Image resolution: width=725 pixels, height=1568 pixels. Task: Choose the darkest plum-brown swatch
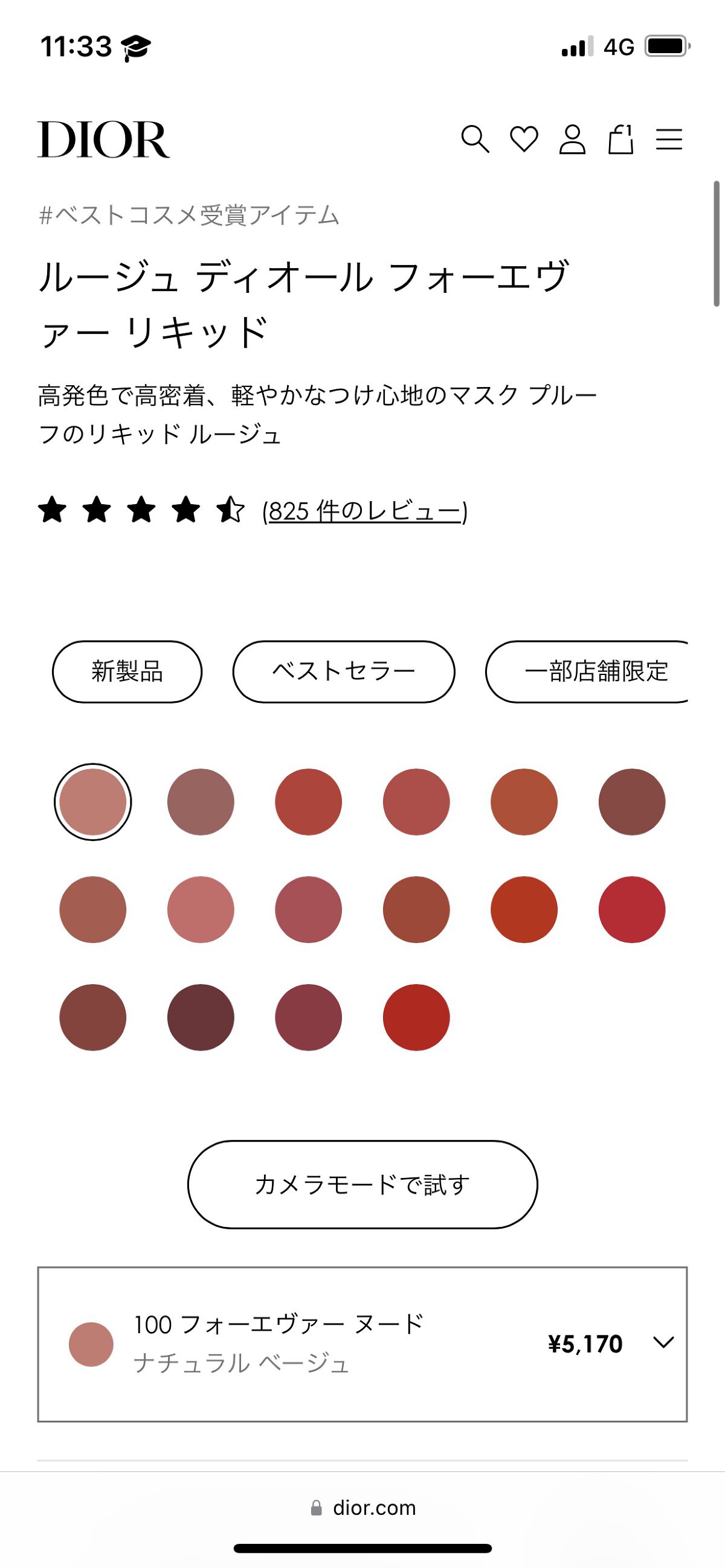201,1017
